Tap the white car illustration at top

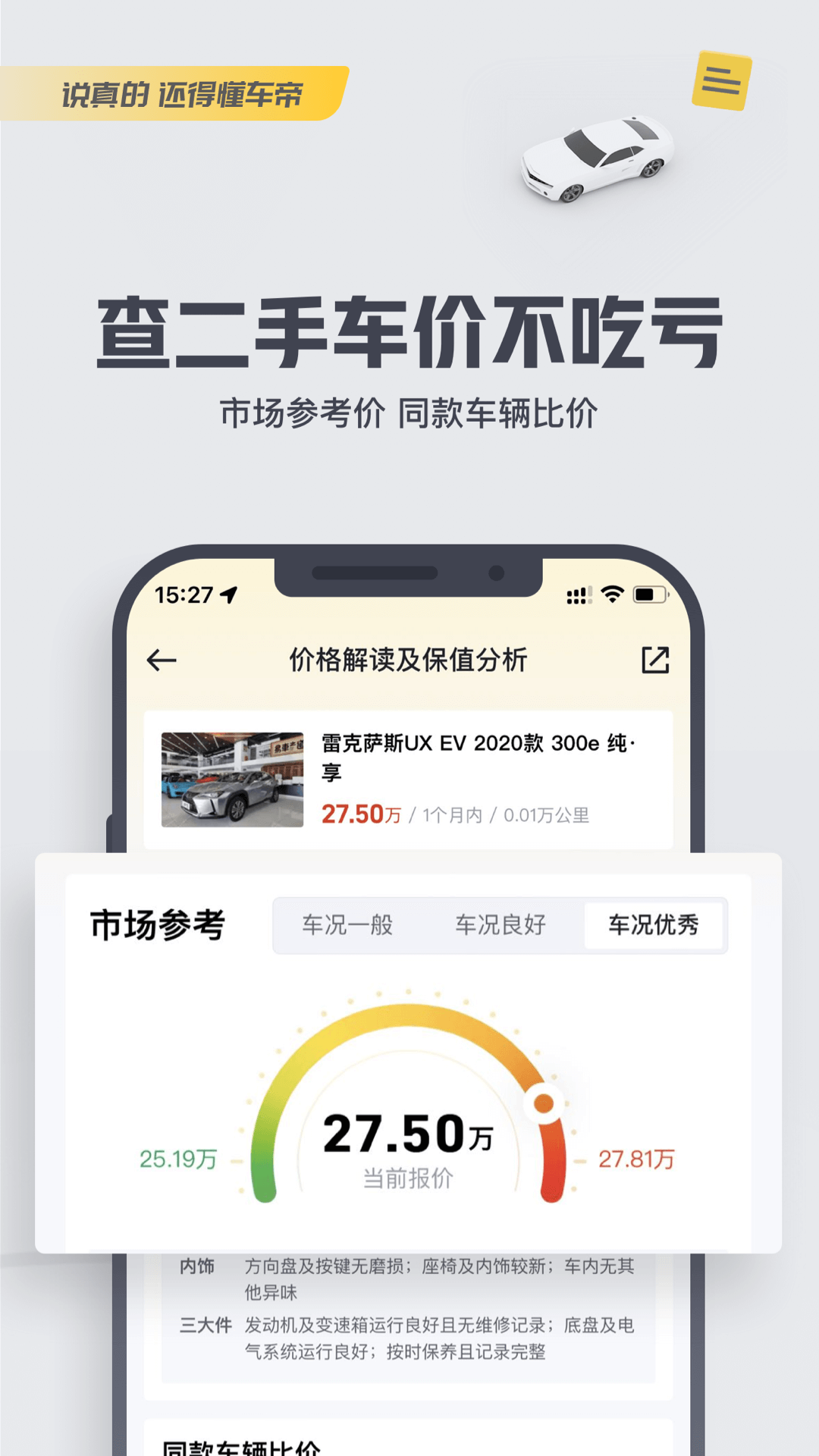click(x=599, y=159)
